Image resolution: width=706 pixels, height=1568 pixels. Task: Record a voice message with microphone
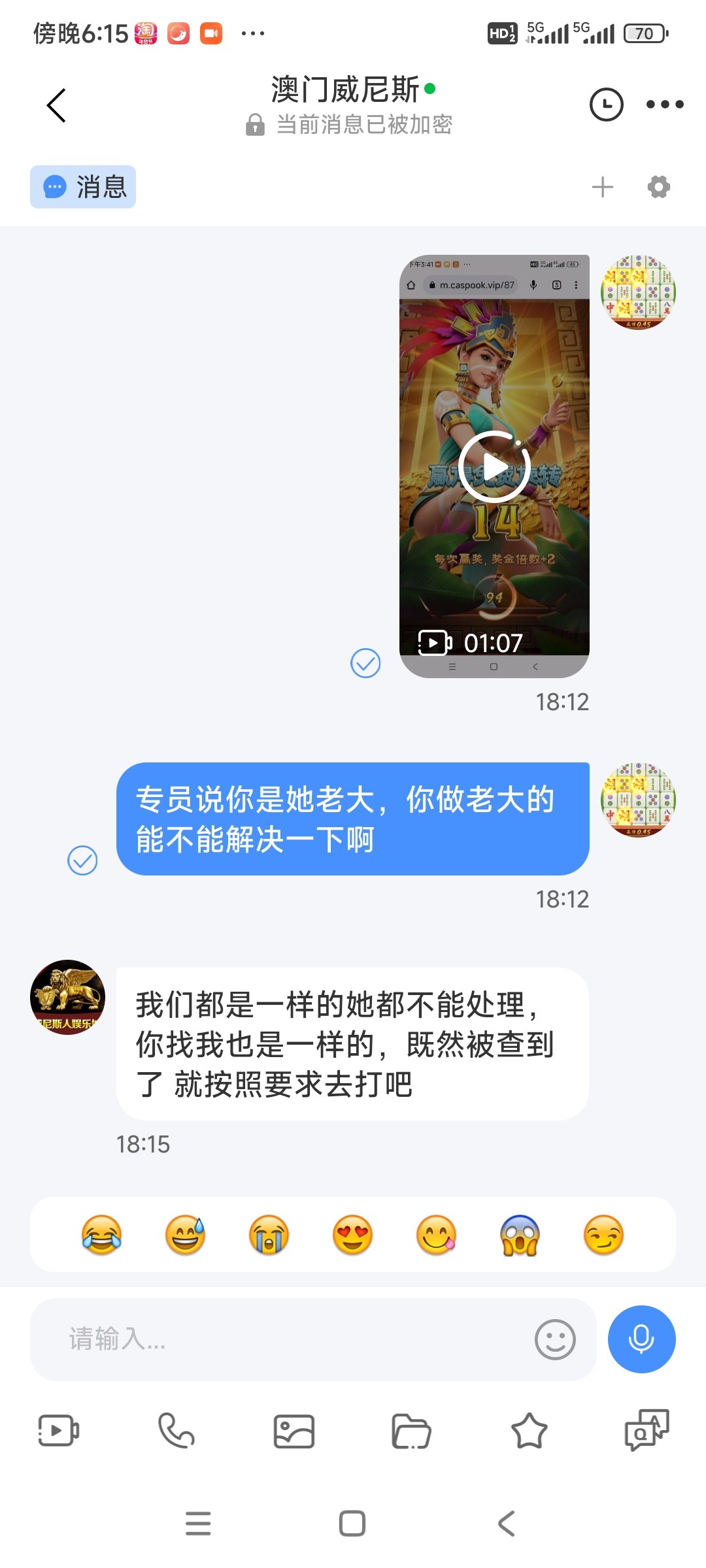pos(641,1339)
